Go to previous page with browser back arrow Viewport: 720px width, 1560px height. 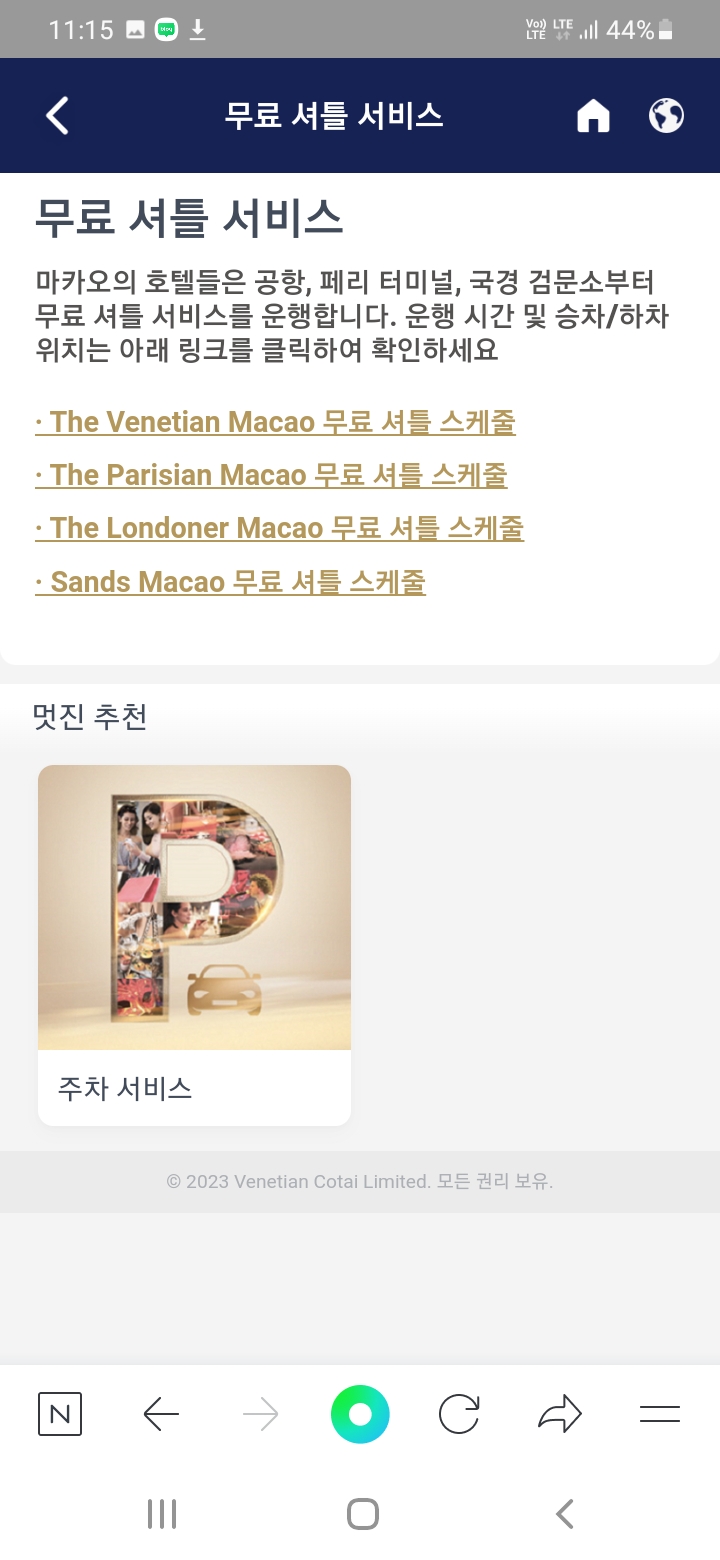(x=161, y=1414)
